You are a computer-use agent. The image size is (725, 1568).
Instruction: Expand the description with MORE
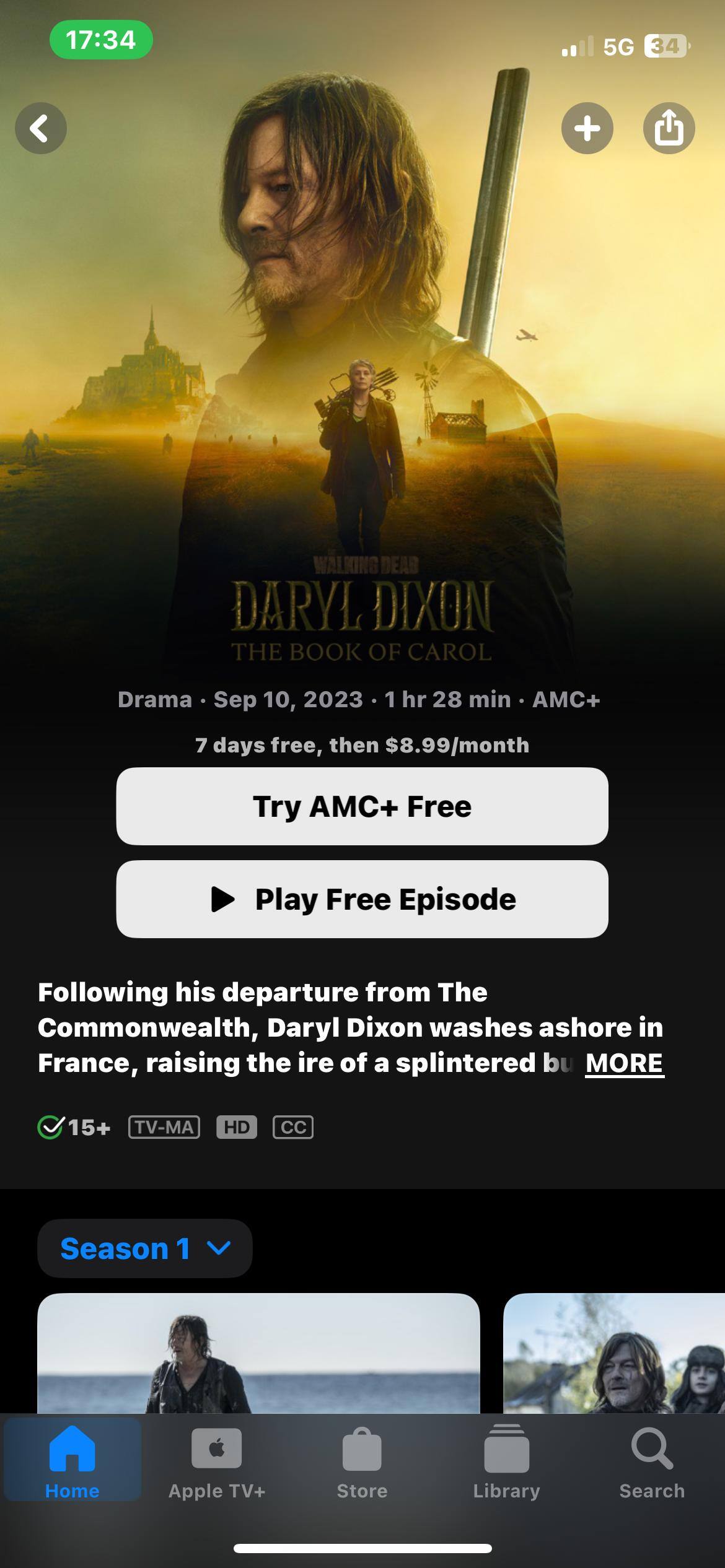click(624, 1063)
